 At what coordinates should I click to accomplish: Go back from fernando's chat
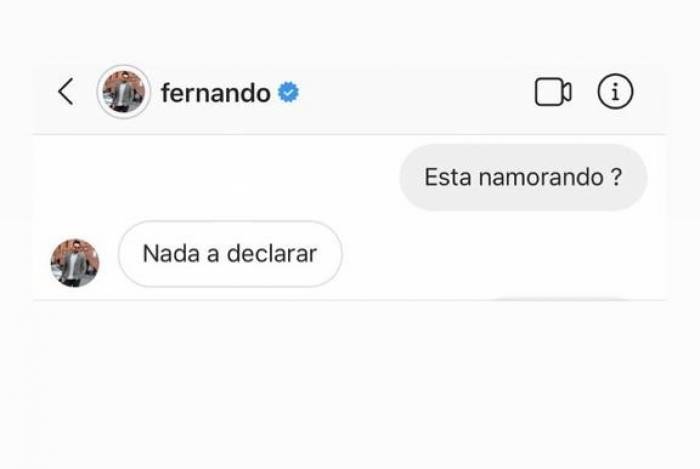coord(66,92)
